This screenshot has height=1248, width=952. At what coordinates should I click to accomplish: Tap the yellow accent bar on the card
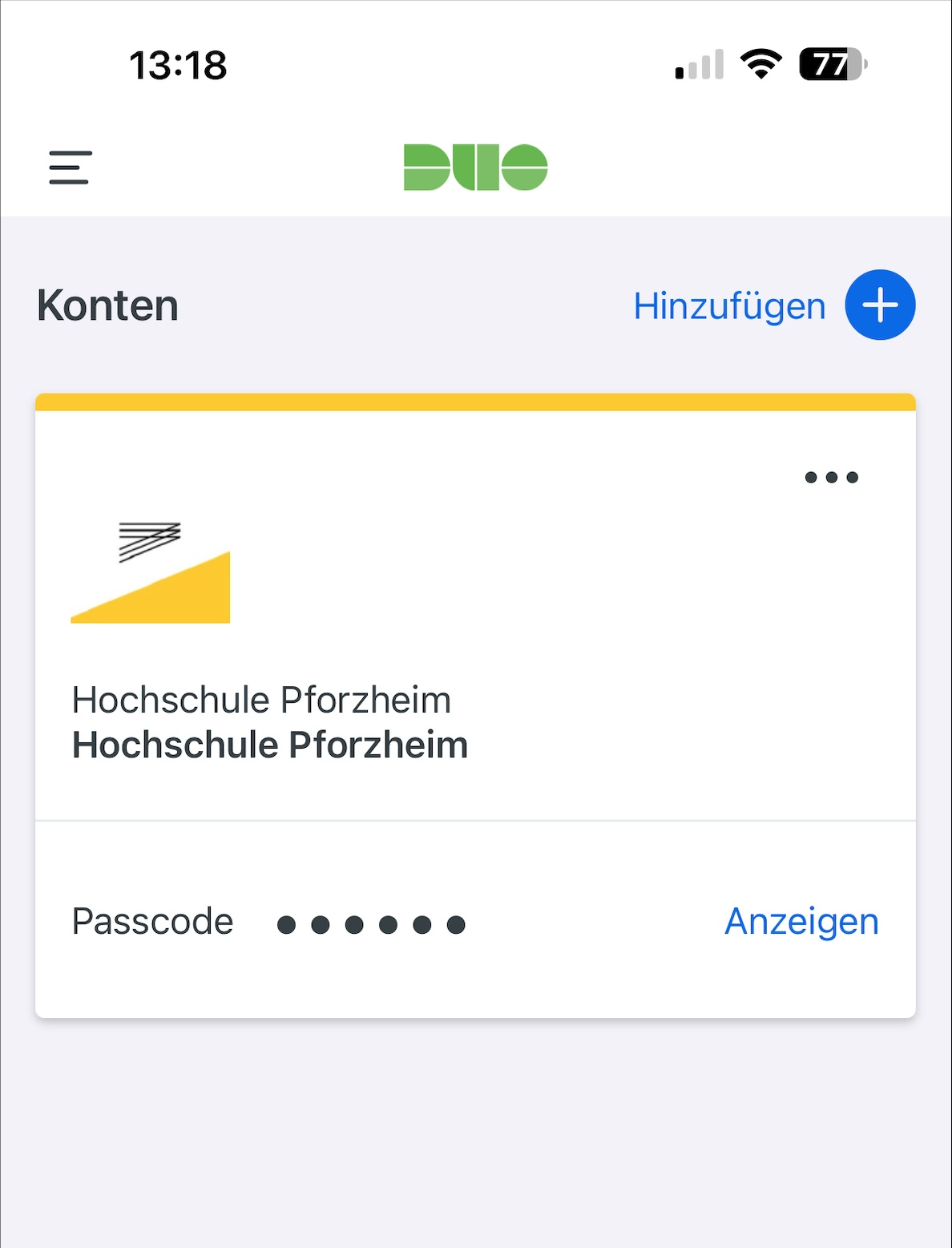pyautogui.click(x=475, y=399)
